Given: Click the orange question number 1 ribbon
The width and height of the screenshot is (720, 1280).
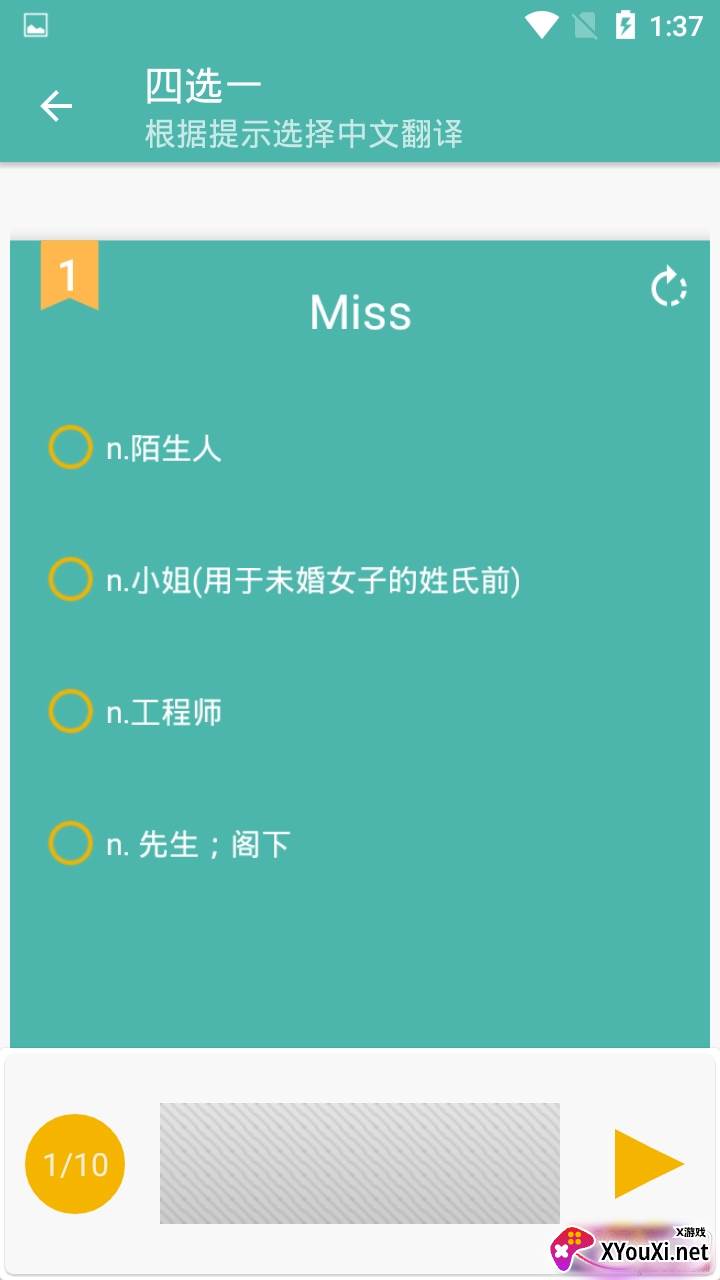Looking at the screenshot, I should pos(67,275).
